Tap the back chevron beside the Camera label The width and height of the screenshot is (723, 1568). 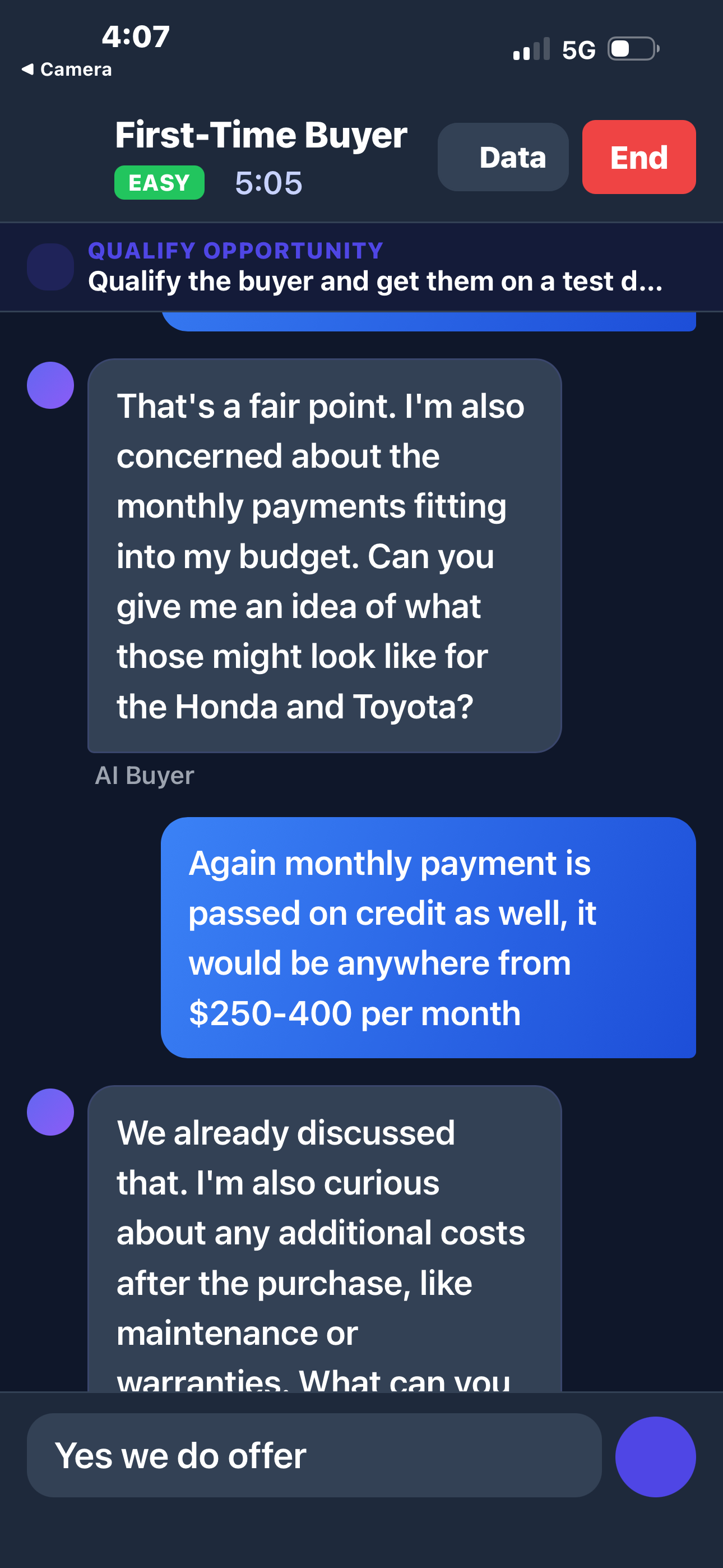(x=26, y=68)
